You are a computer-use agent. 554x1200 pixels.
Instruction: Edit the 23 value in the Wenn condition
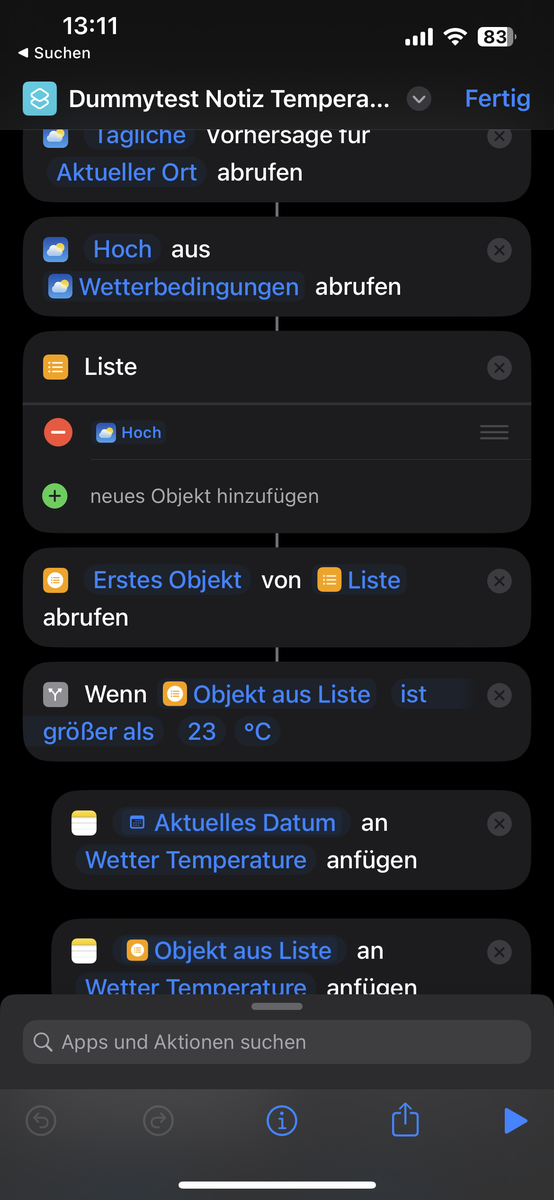point(202,732)
